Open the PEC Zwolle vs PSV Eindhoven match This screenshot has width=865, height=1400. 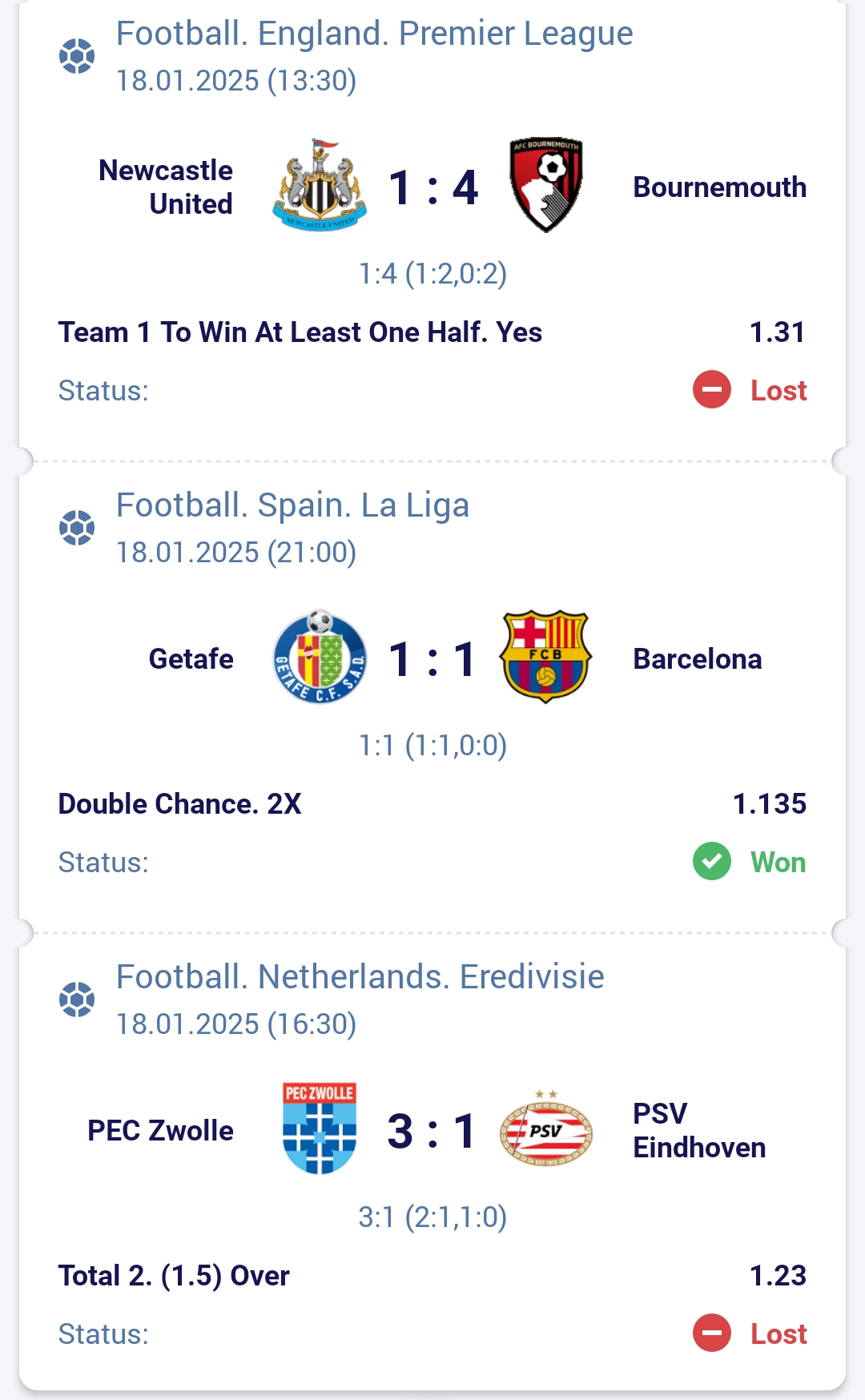pos(432,1130)
